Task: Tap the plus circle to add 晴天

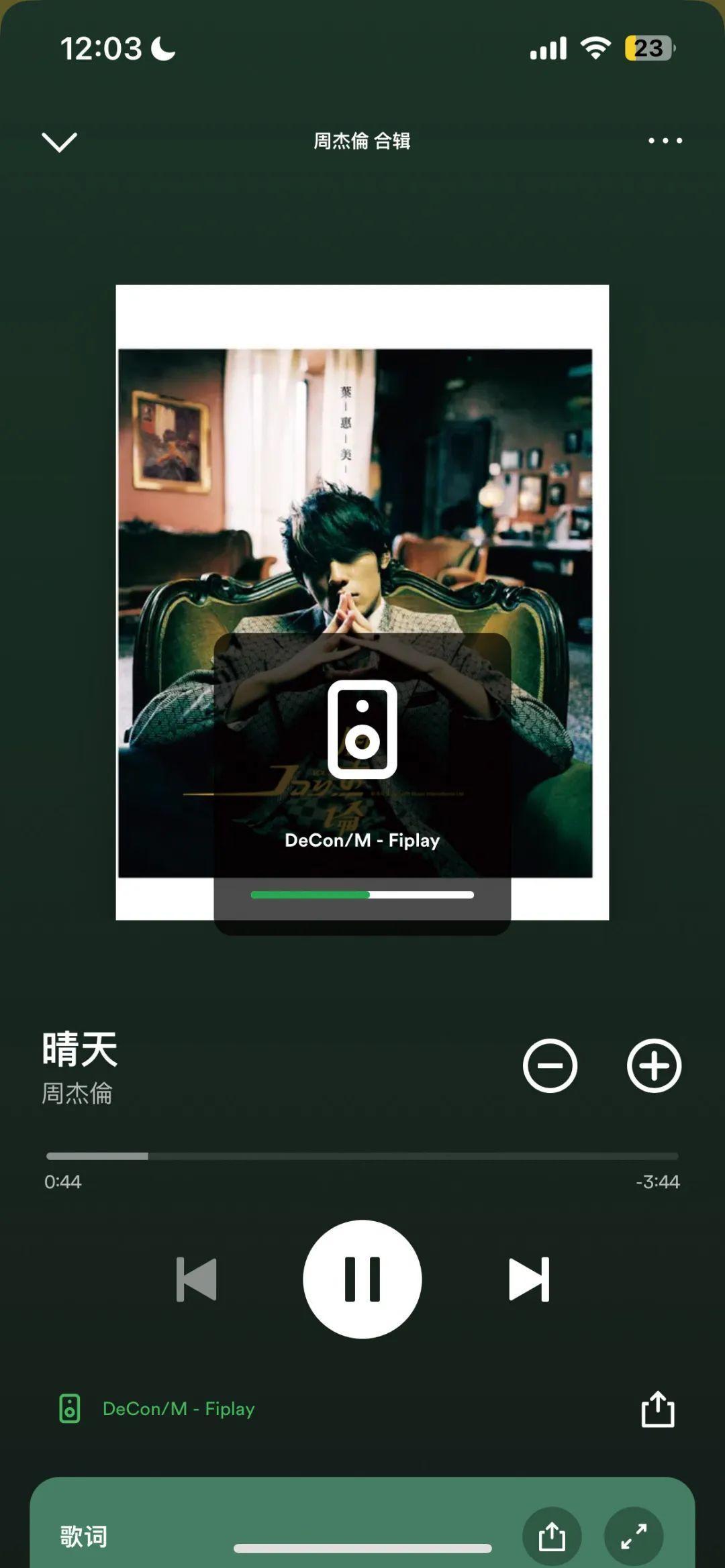Action: click(x=654, y=1065)
